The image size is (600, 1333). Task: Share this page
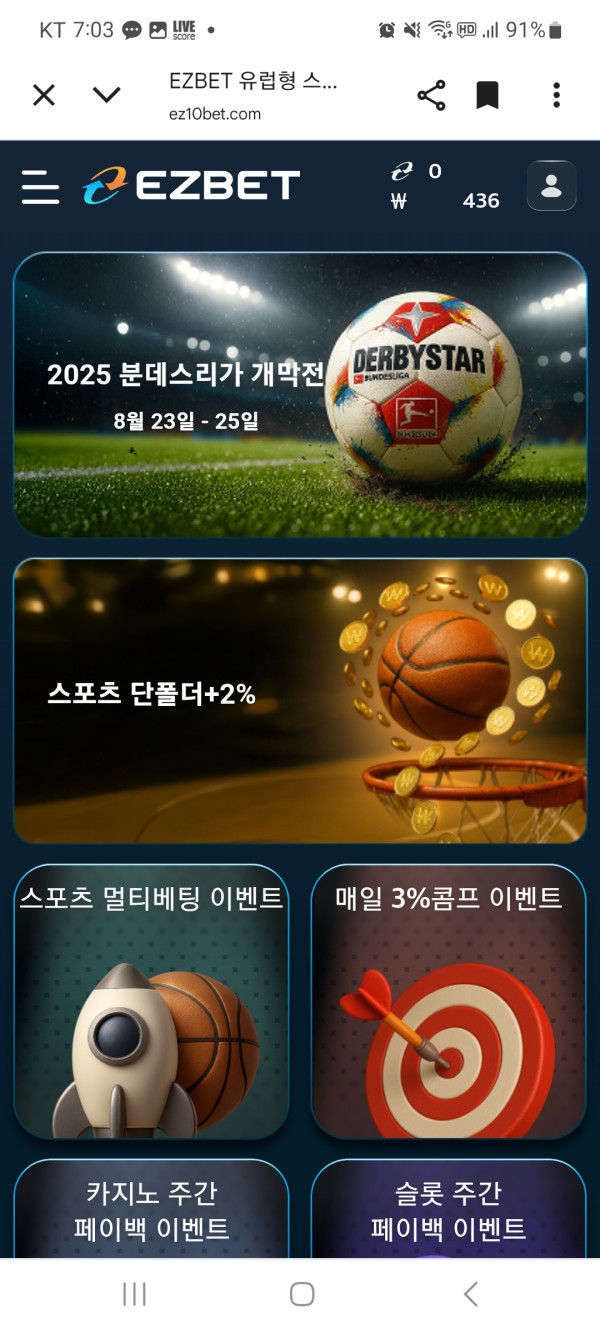[431, 96]
